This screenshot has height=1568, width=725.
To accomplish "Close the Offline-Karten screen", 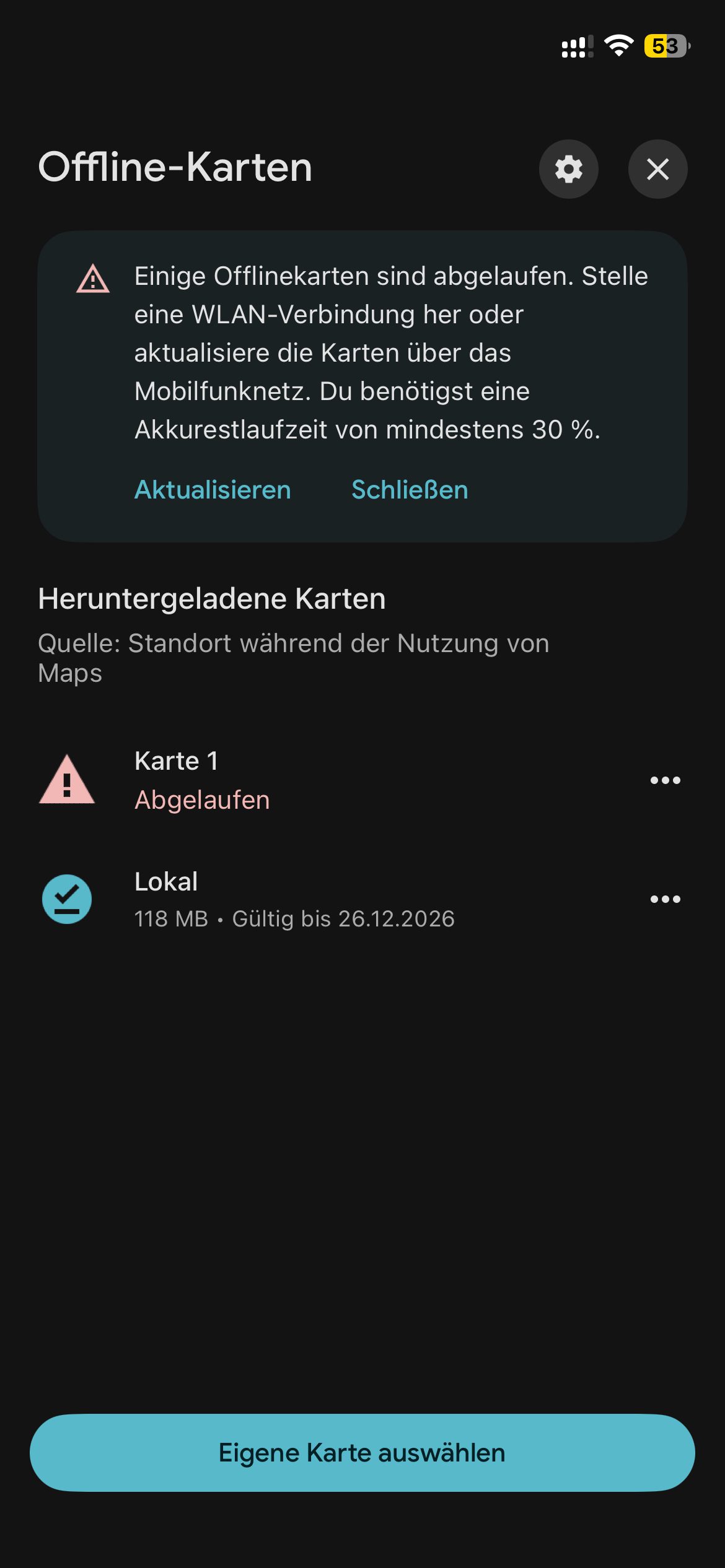I will [x=657, y=169].
